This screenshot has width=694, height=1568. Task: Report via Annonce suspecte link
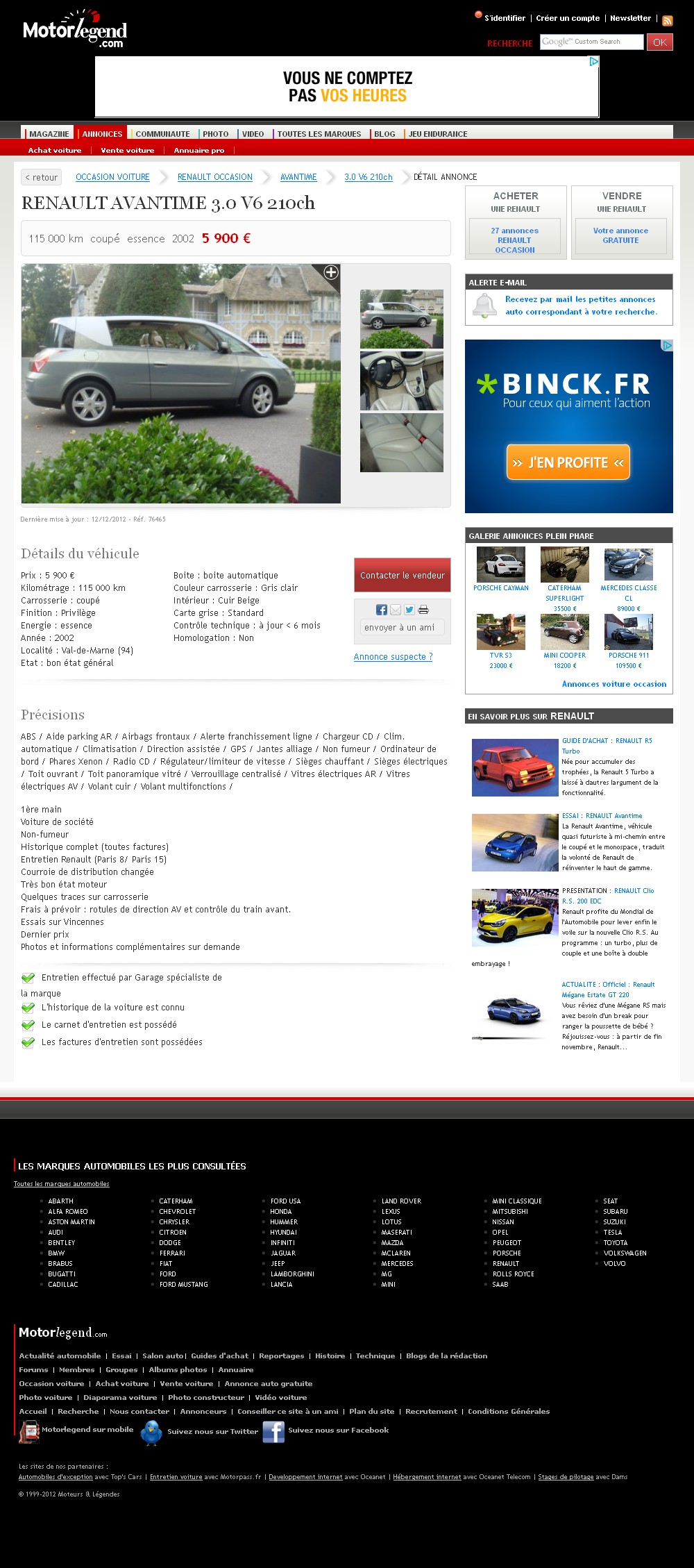point(393,657)
